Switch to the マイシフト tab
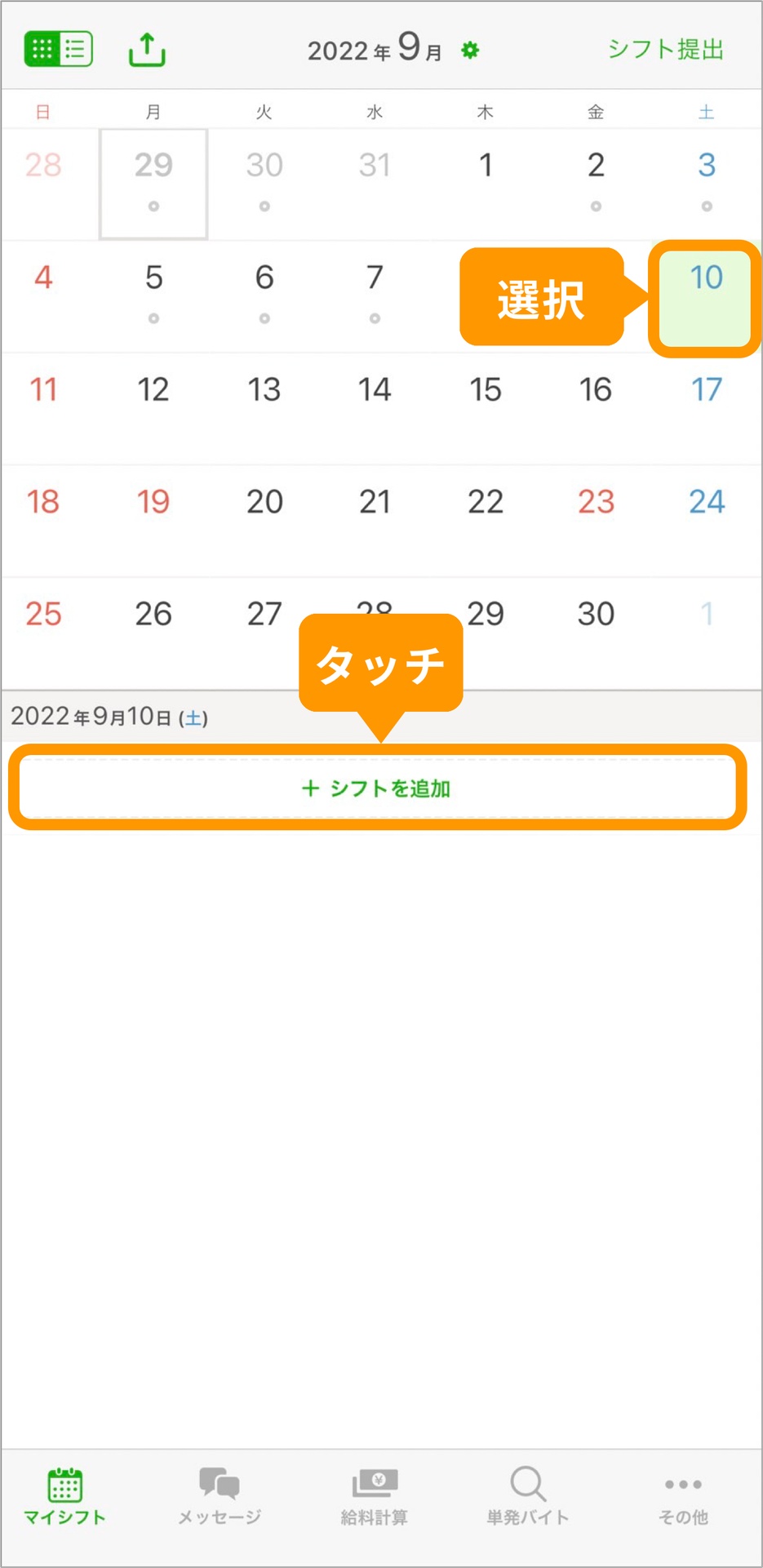Screen dimensions: 763x1568 (64, 1497)
